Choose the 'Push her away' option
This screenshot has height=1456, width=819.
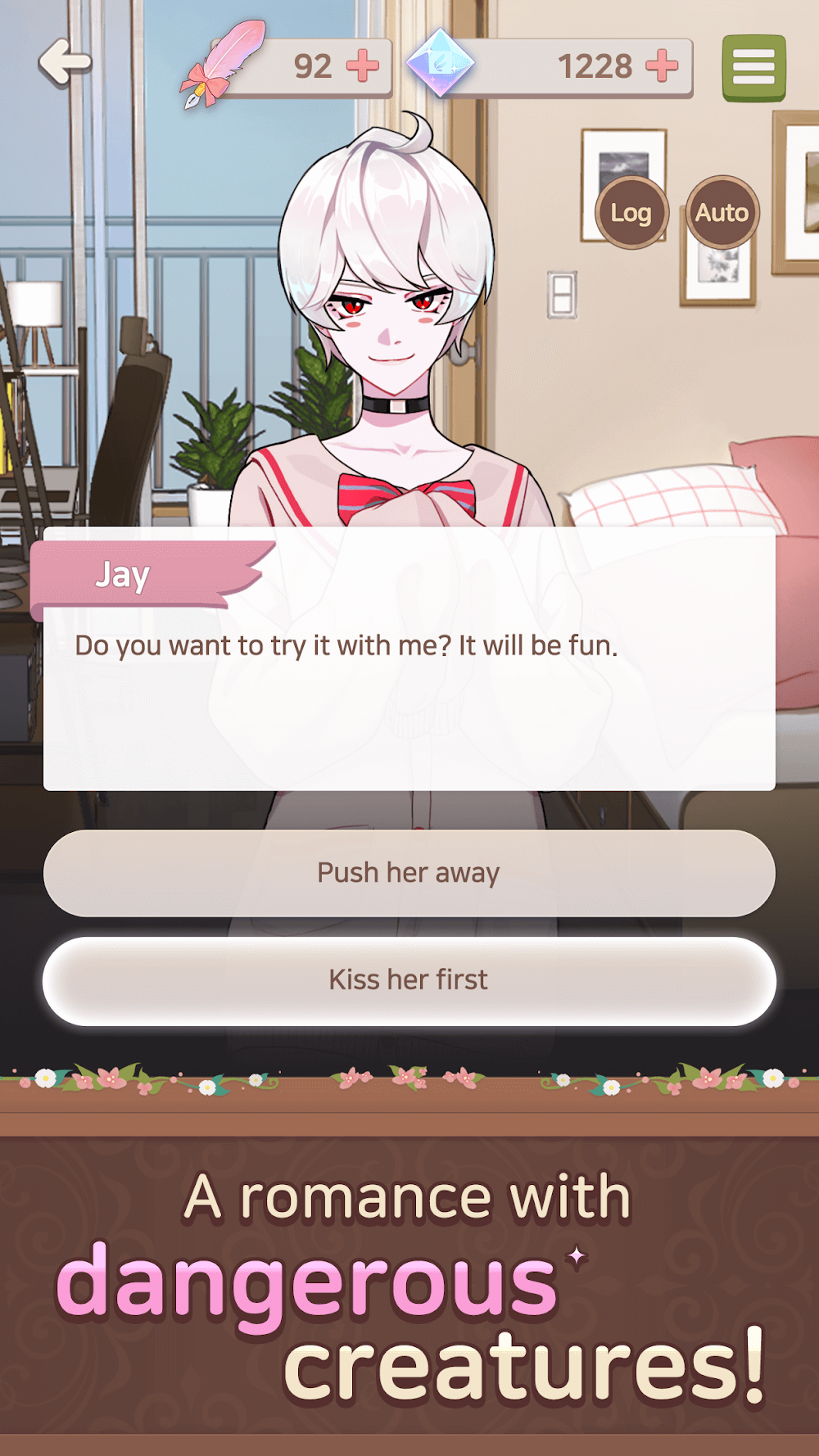pyautogui.click(x=409, y=873)
